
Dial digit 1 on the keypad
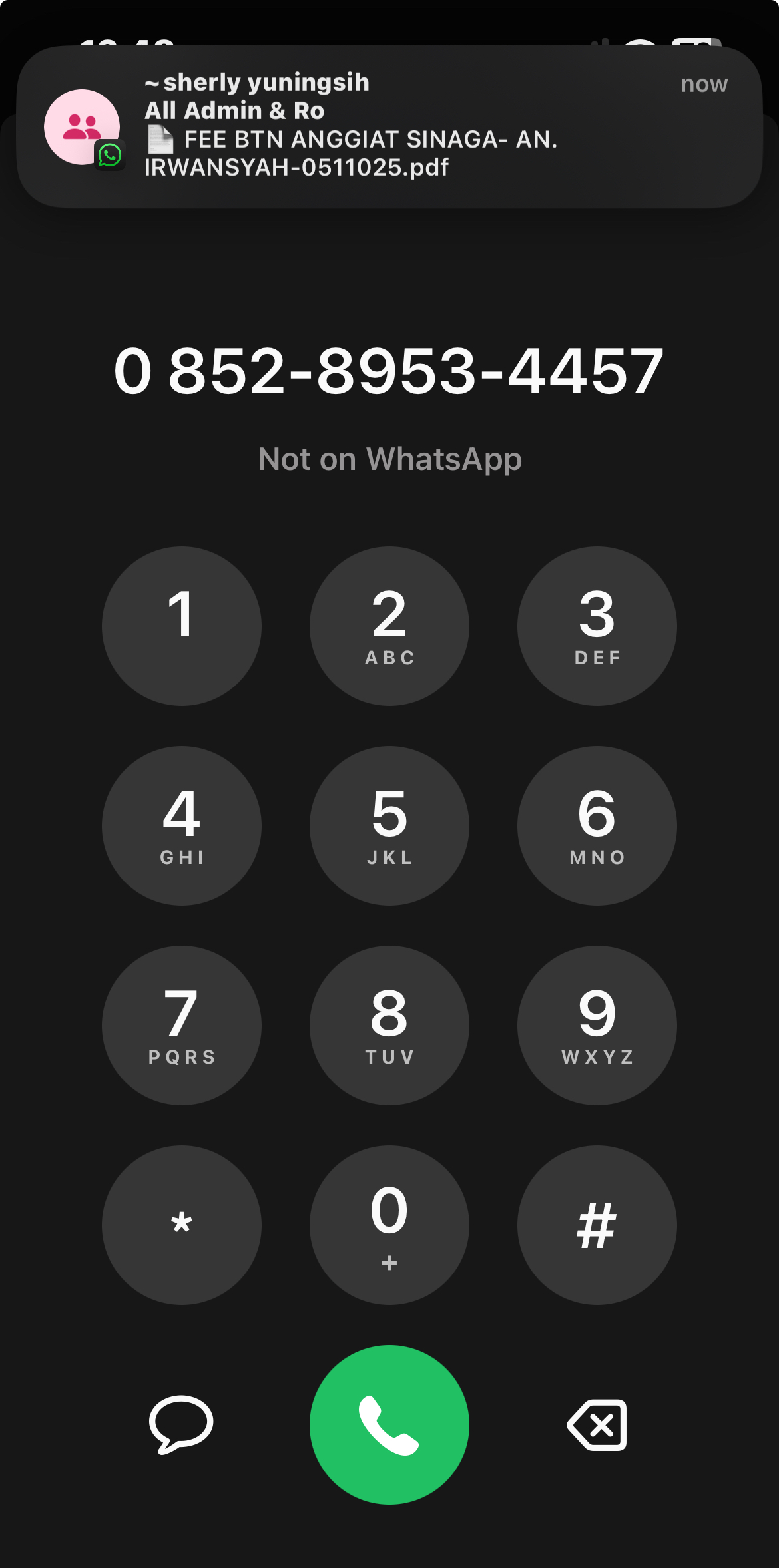click(x=181, y=626)
